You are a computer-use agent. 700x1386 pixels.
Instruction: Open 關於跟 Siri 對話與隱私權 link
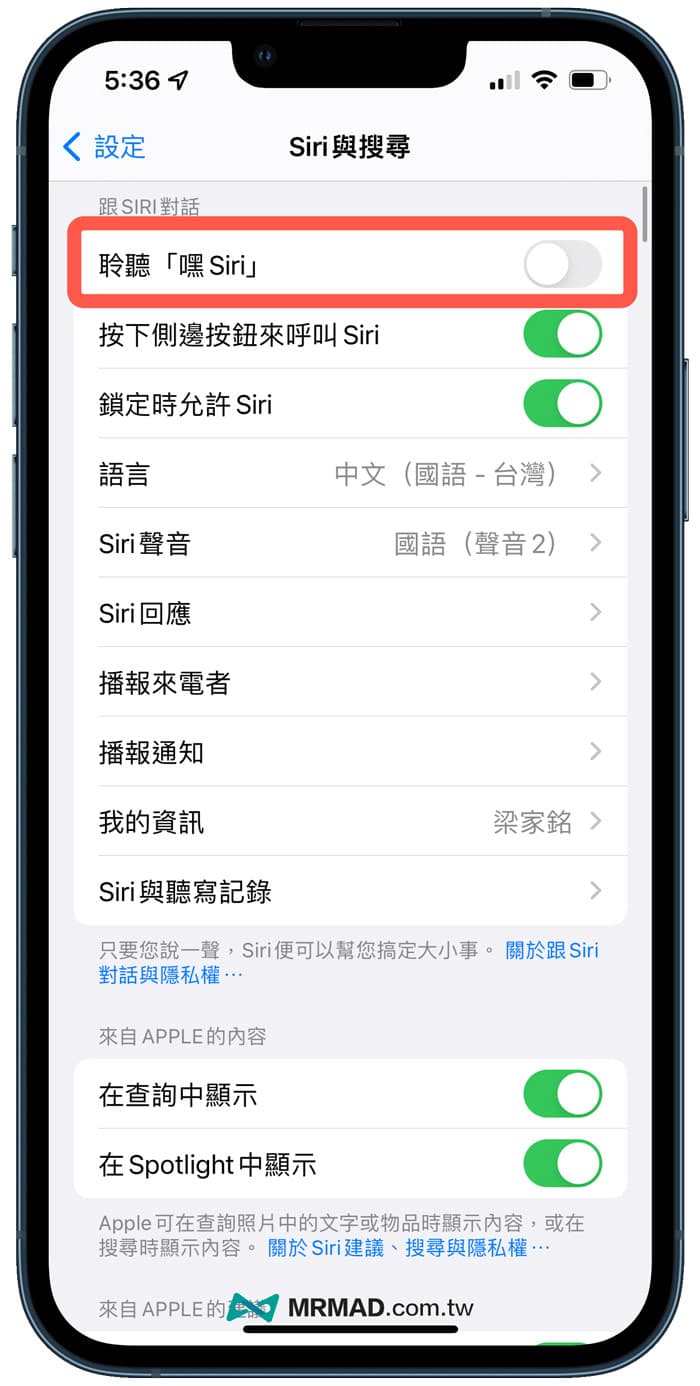(x=551, y=951)
